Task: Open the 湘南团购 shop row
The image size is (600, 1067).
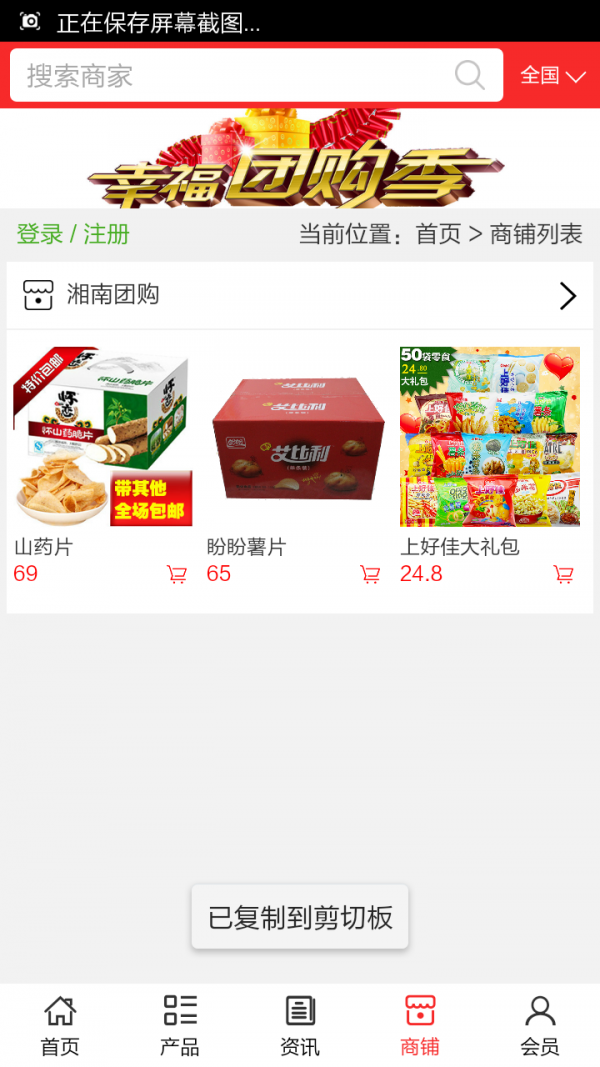Action: point(300,295)
